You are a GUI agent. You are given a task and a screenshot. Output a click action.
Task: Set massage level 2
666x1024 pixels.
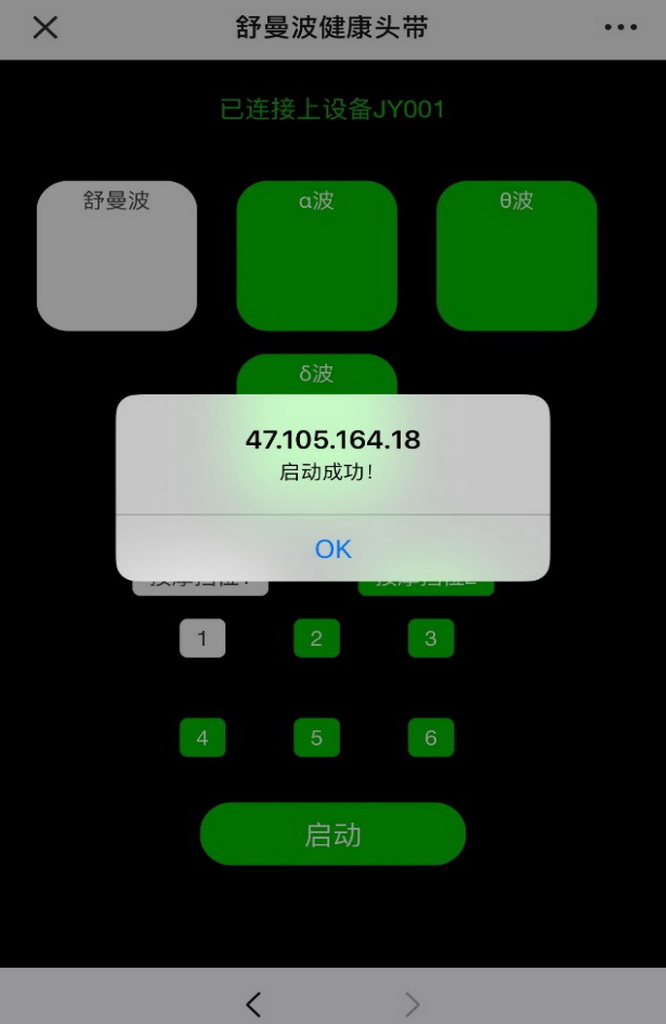pyautogui.click(x=316, y=638)
